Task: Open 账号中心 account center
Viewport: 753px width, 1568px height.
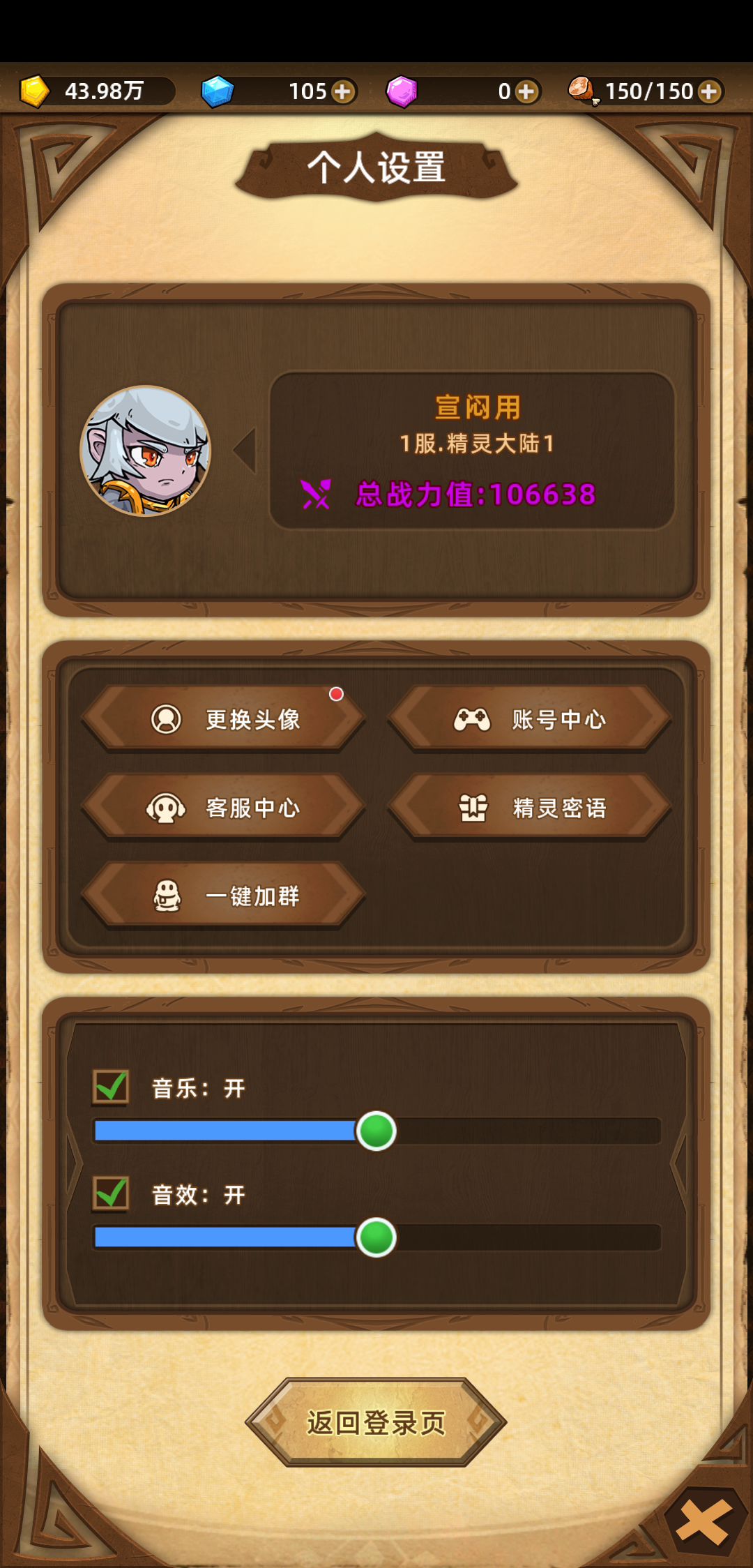Action: tap(530, 719)
